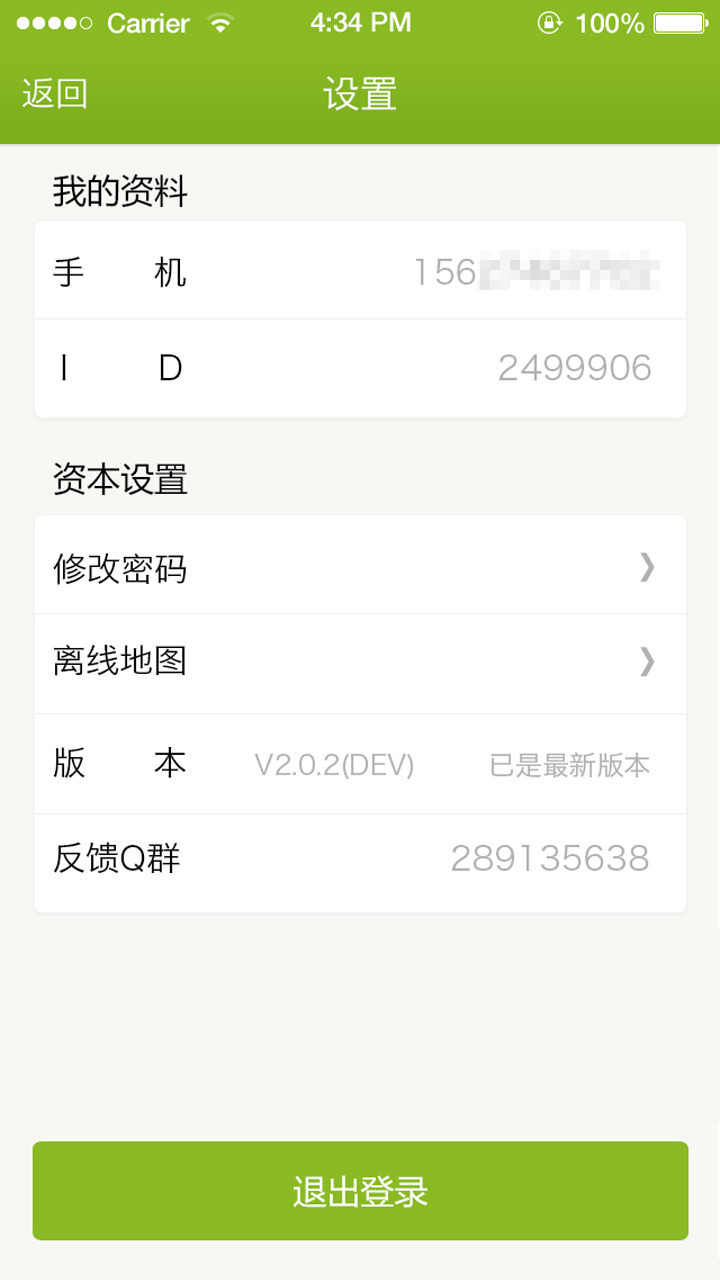Tap 退出登录 to log out

(360, 1190)
